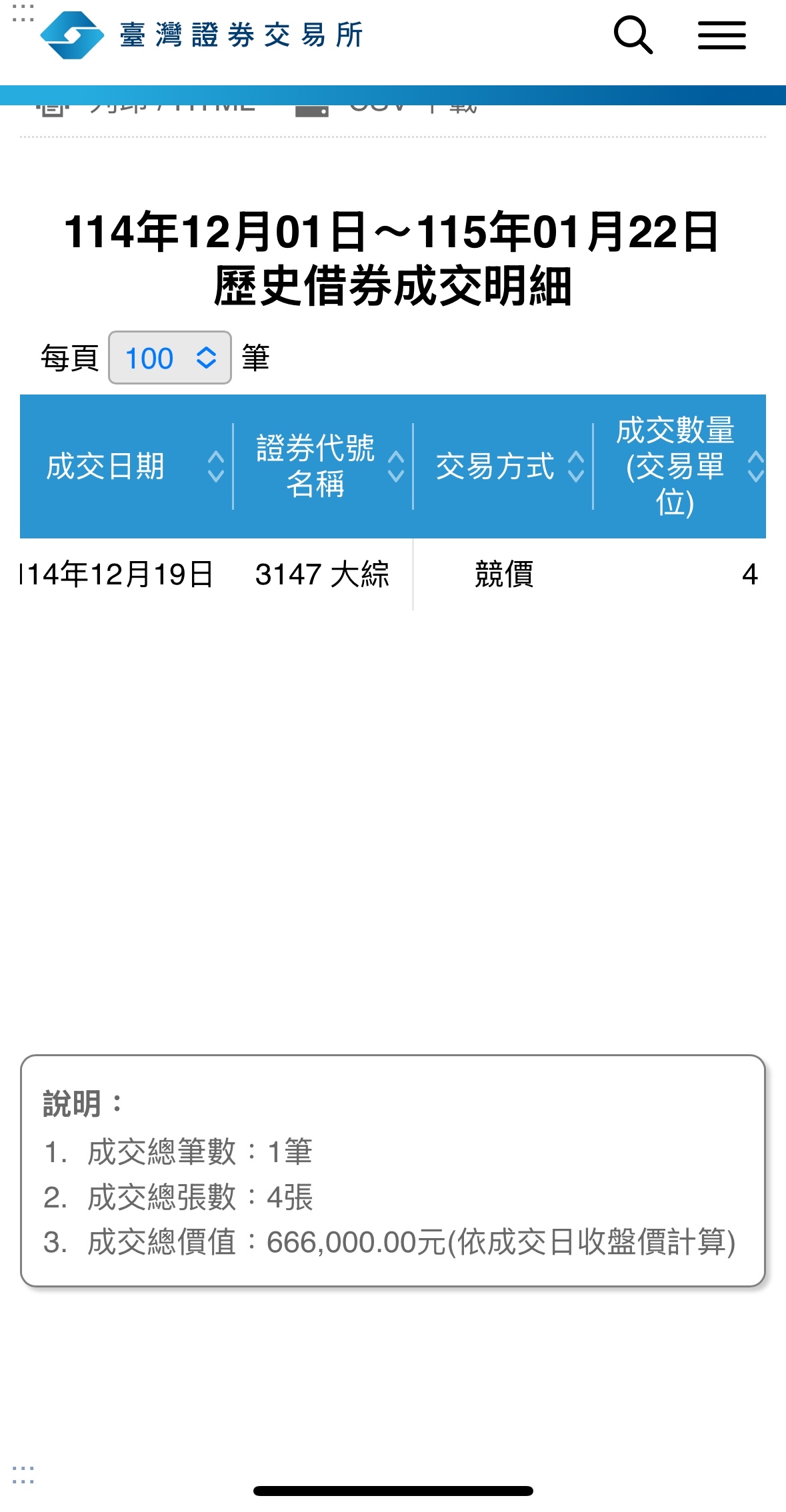This screenshot has width=786, height=1512.
Task: Click the stepper arrows on 100 selector
Action: coord(205,359)
